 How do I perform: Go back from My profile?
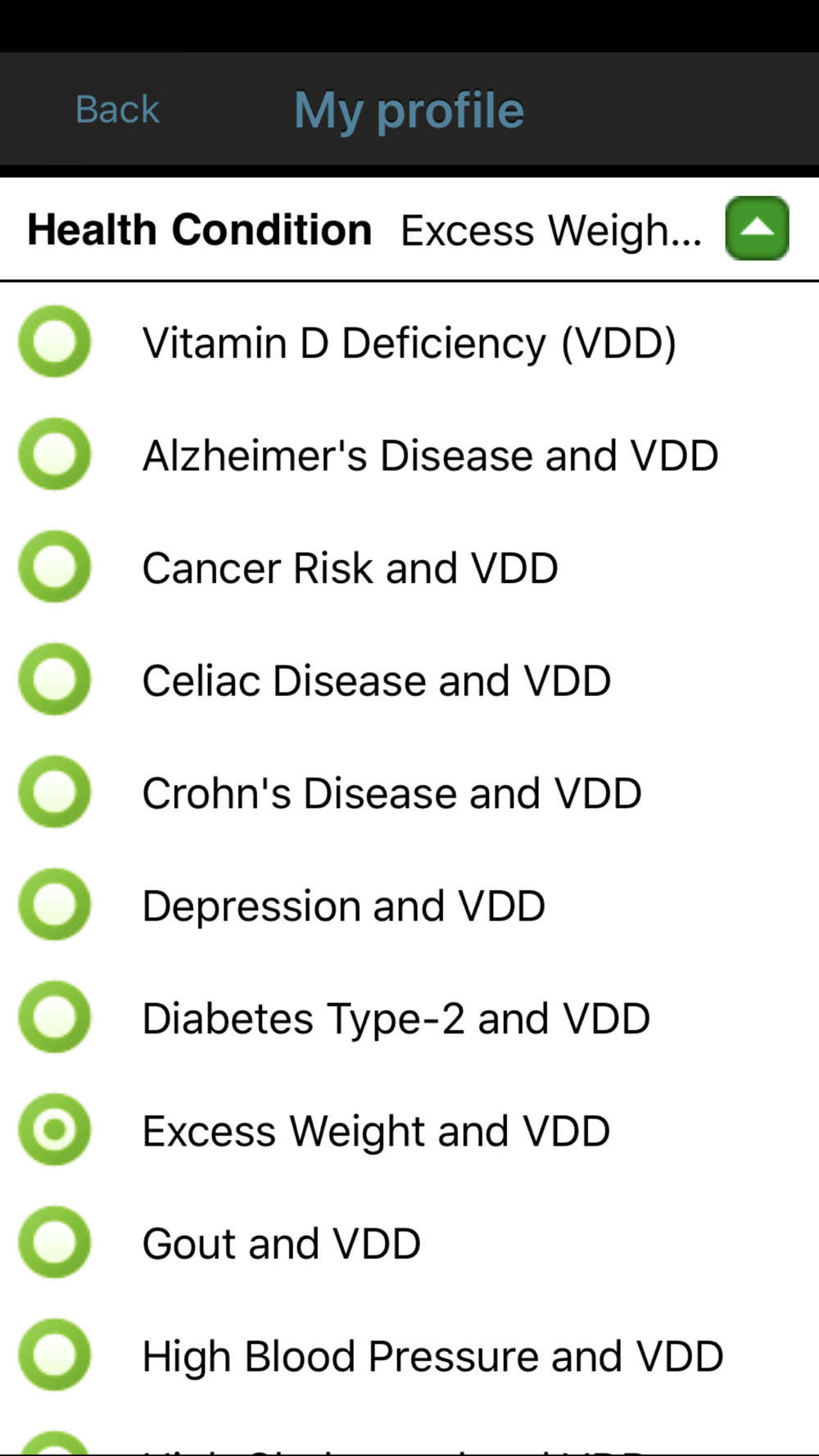[117, 110]
